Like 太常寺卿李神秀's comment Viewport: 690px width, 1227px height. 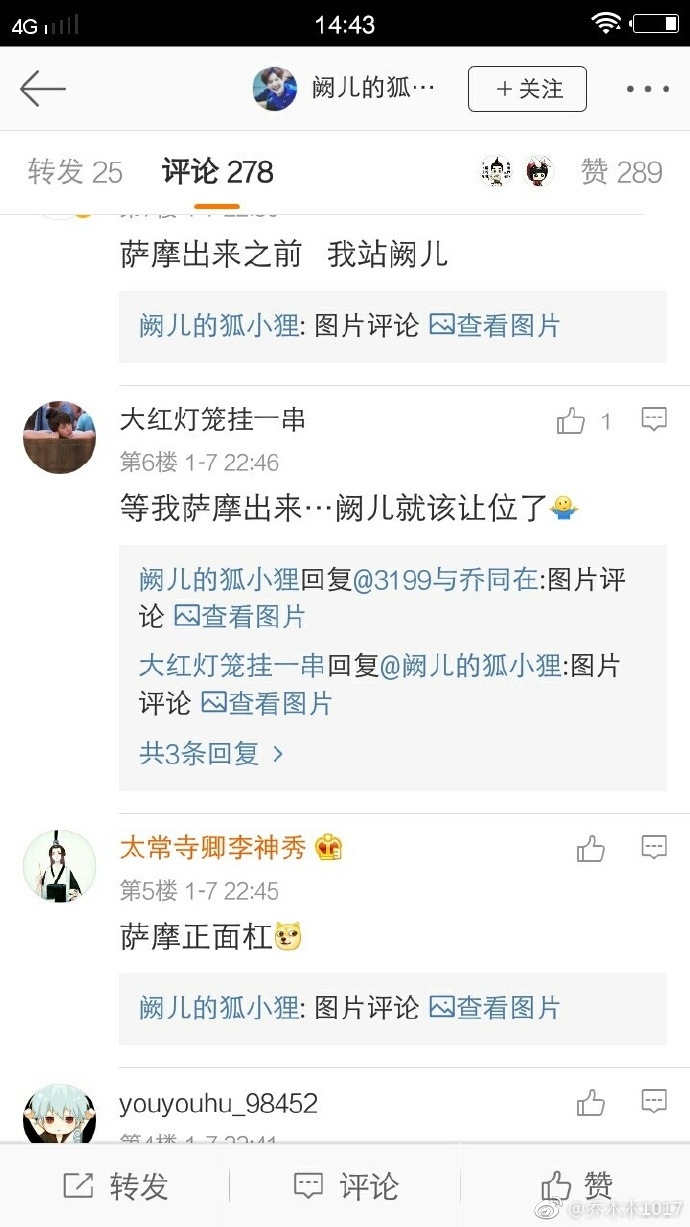(x=591, y=849)
